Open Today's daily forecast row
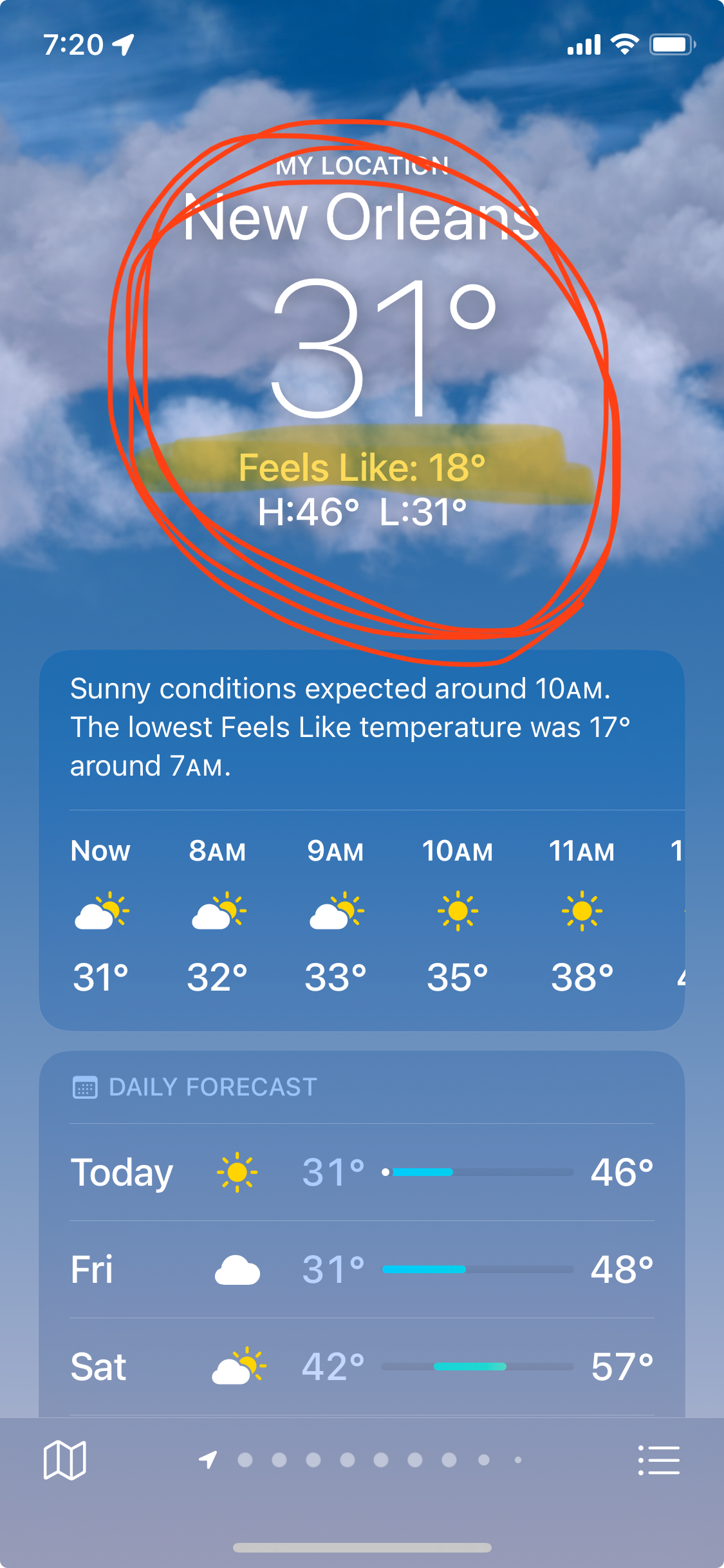 [x=362, y=1172]
